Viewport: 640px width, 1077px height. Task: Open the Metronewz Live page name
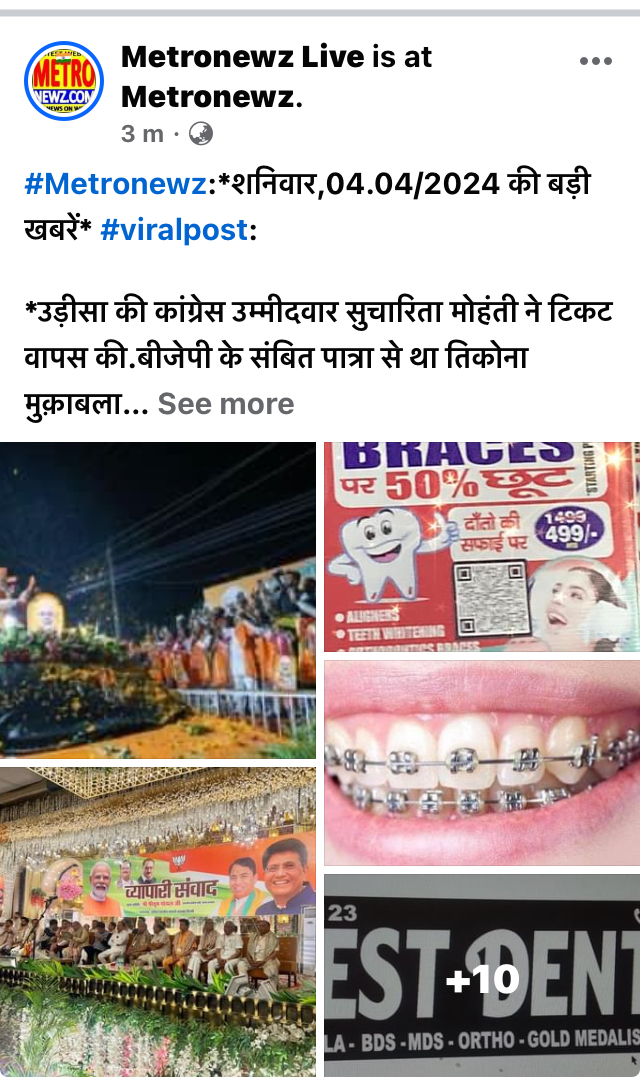pos(242,56)
